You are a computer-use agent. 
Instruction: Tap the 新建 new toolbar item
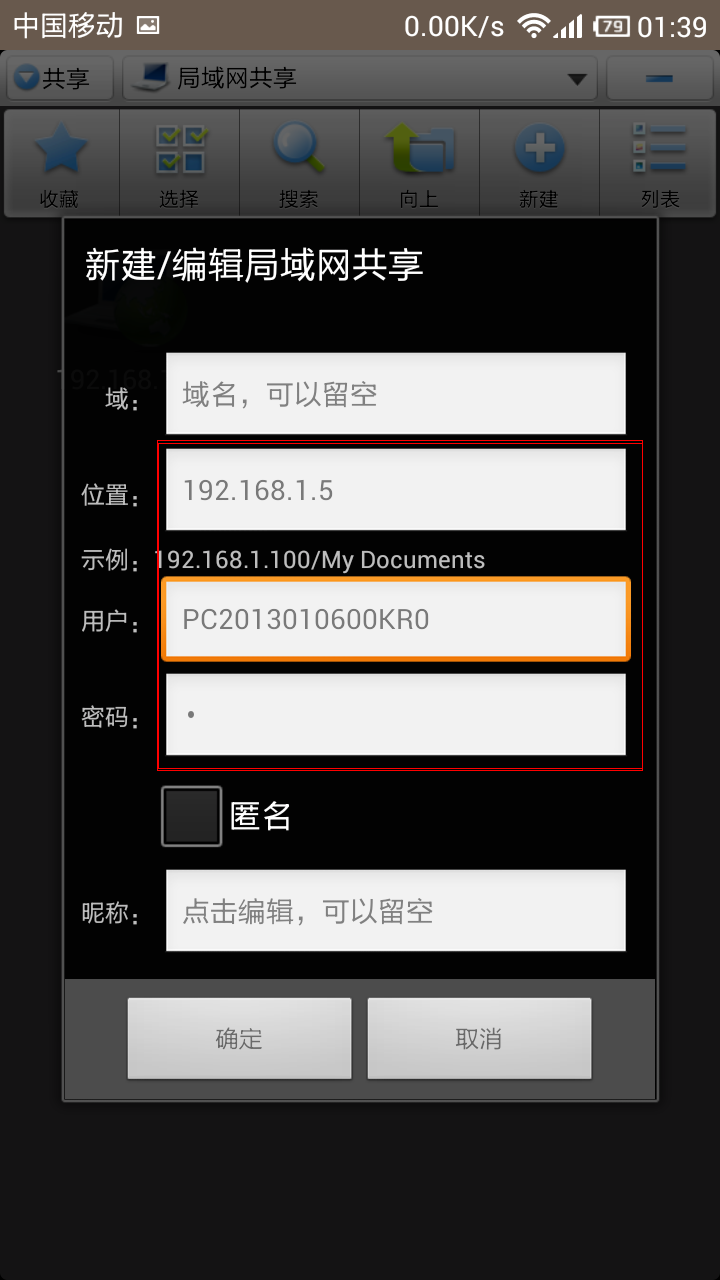pos(539,164)
